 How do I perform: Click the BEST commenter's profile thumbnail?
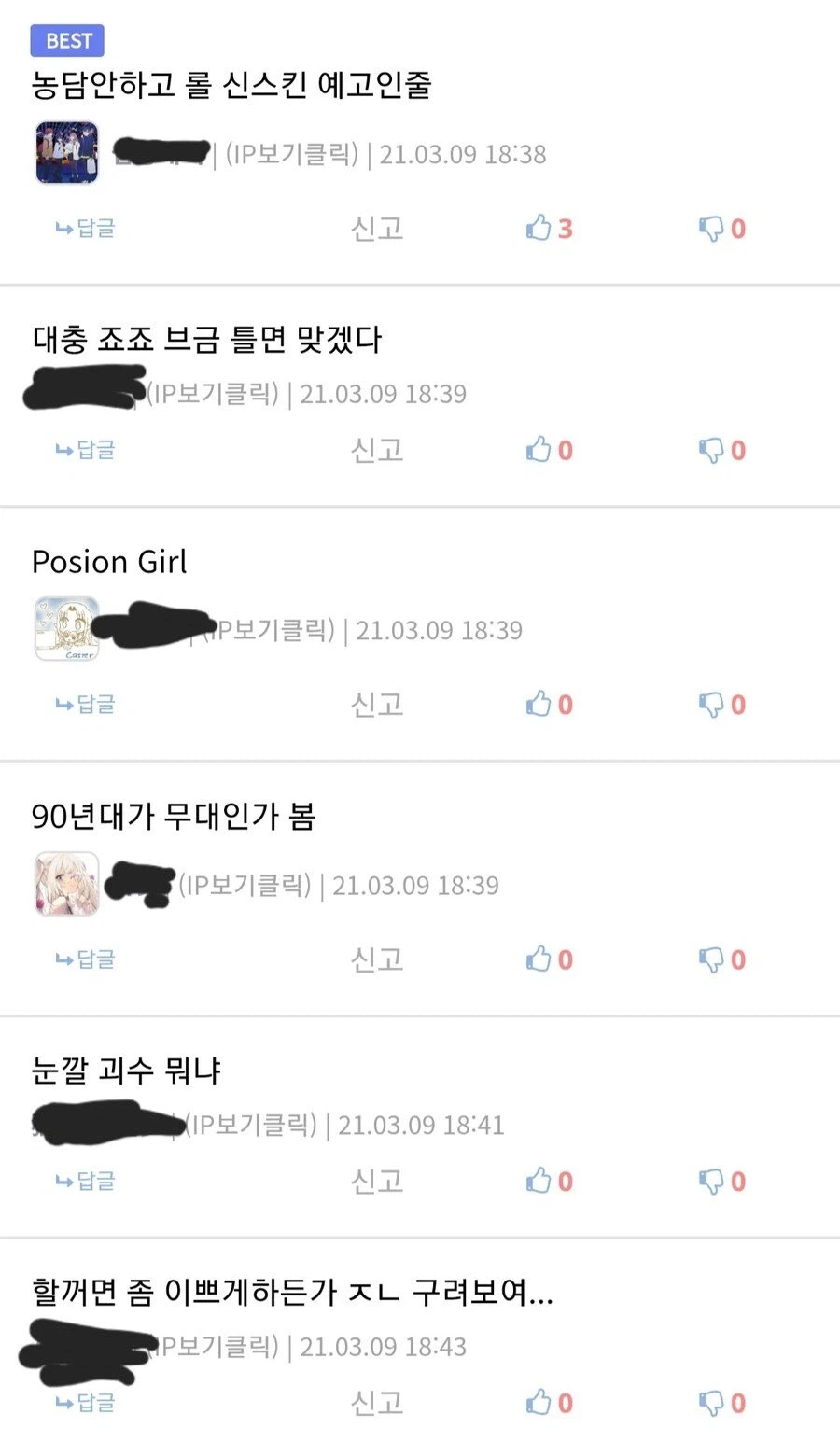pyautogui.click(x=65, y=152)
